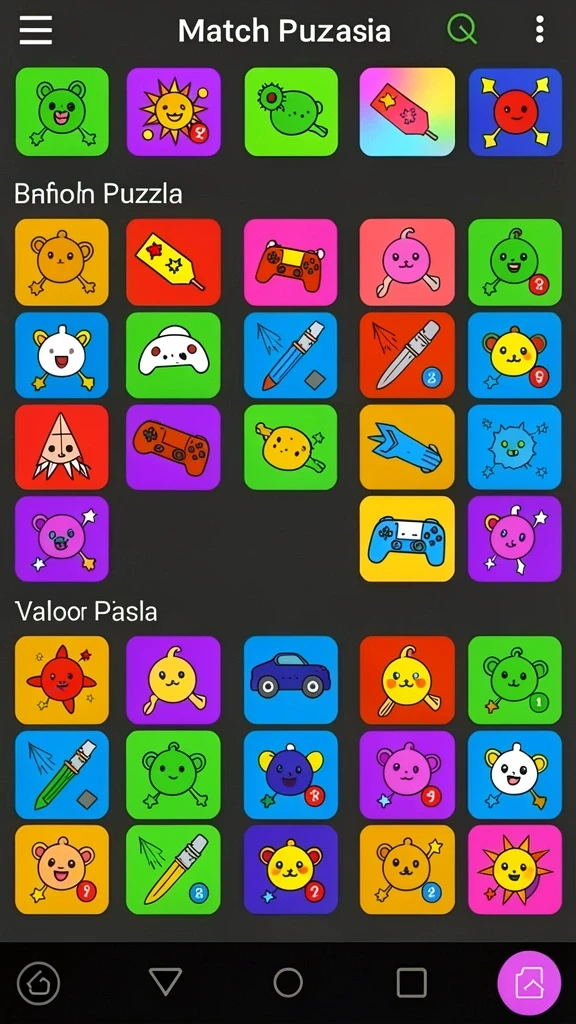Image resolution: width=576 pixels, height=1024 pixels.
Task: Select the sun face on purple tile
Action: [174, 112]
